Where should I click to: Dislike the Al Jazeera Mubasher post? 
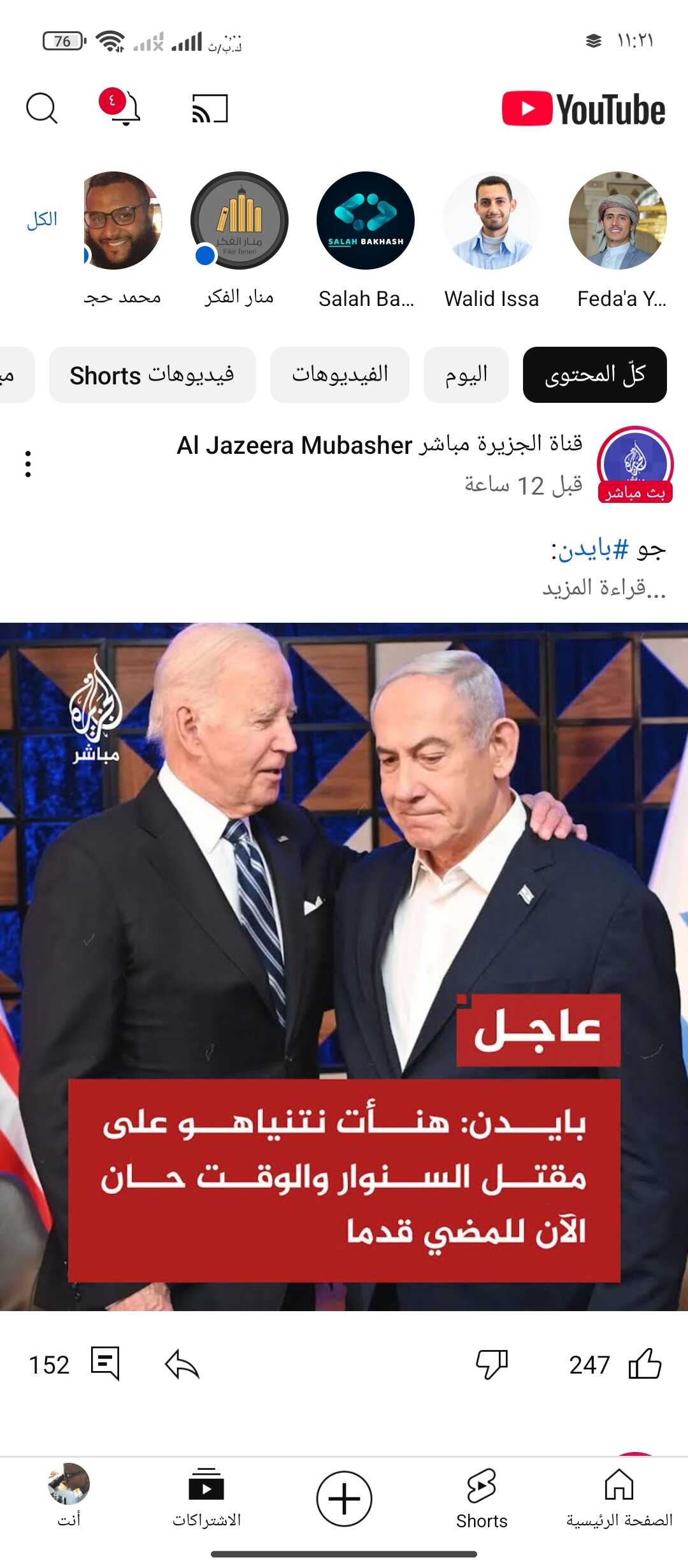[x=492, y=1364]
